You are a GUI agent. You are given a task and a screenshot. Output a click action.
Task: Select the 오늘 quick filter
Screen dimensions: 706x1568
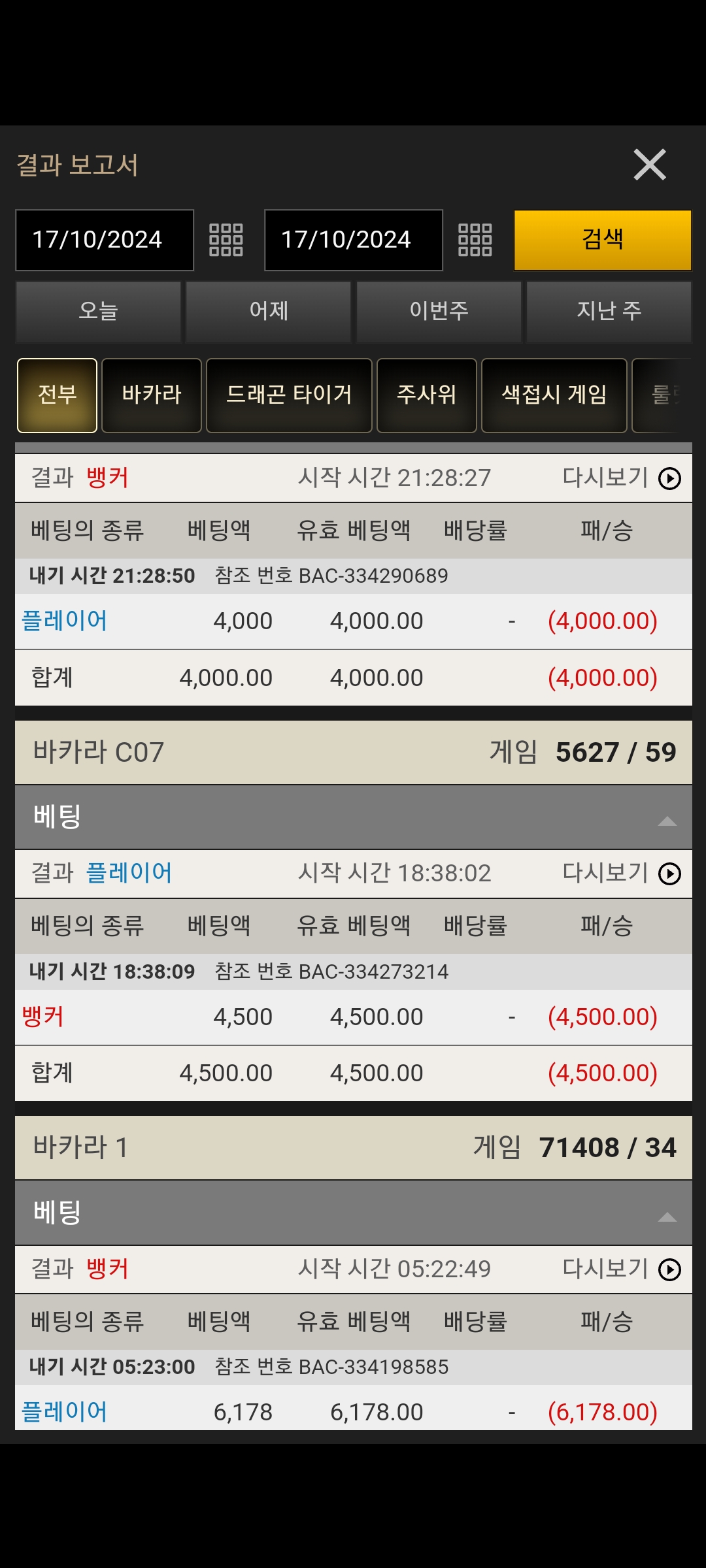pyautogui.click(x=98, y=311)
